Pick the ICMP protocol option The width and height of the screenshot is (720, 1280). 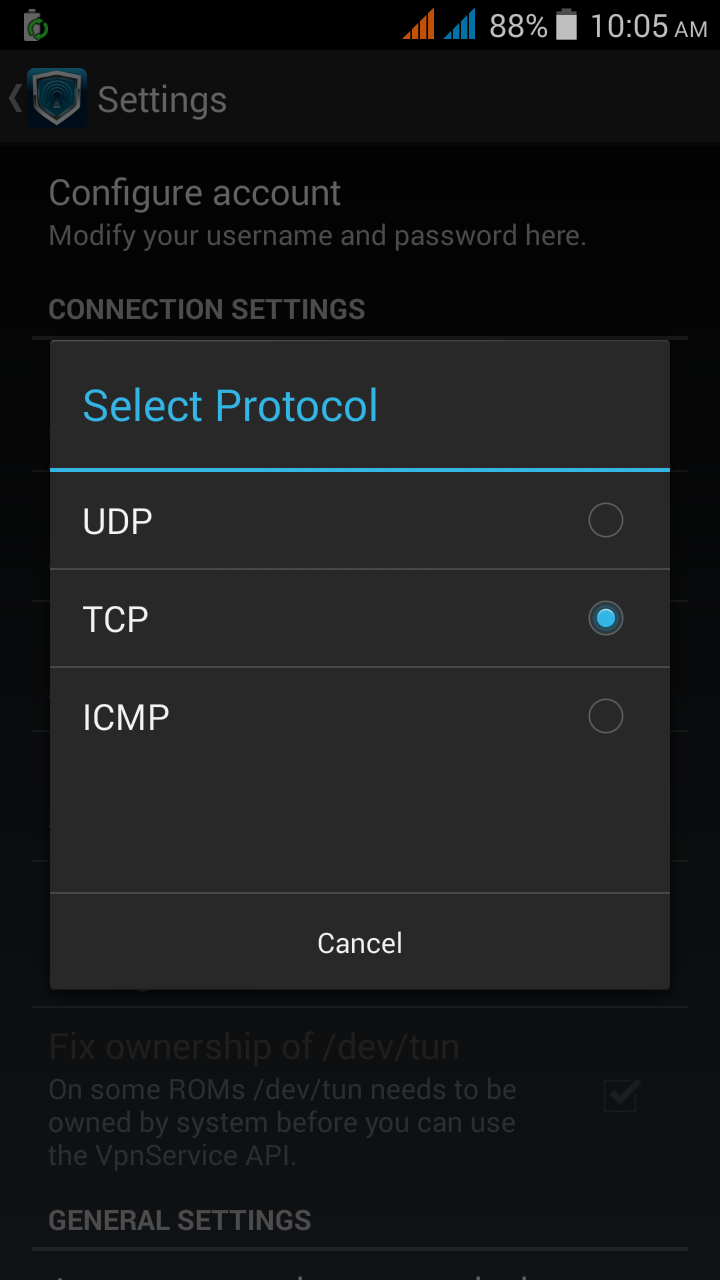click(x=359, y=717)
